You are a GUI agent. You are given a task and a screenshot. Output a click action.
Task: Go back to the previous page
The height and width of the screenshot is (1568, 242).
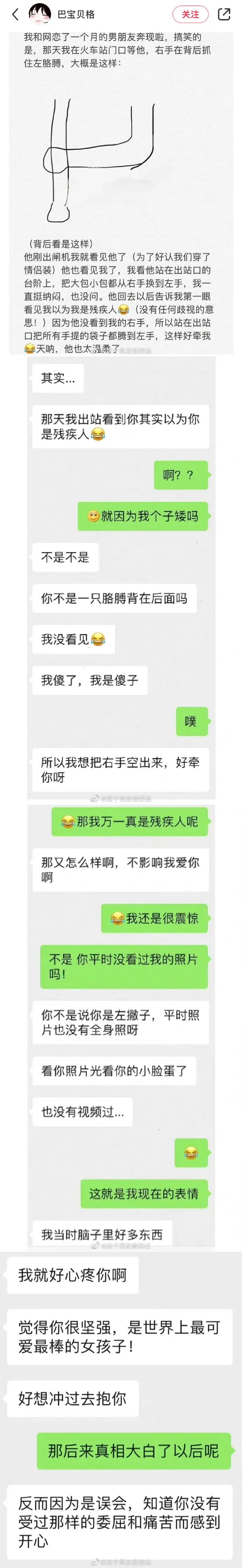pos(15,14)
